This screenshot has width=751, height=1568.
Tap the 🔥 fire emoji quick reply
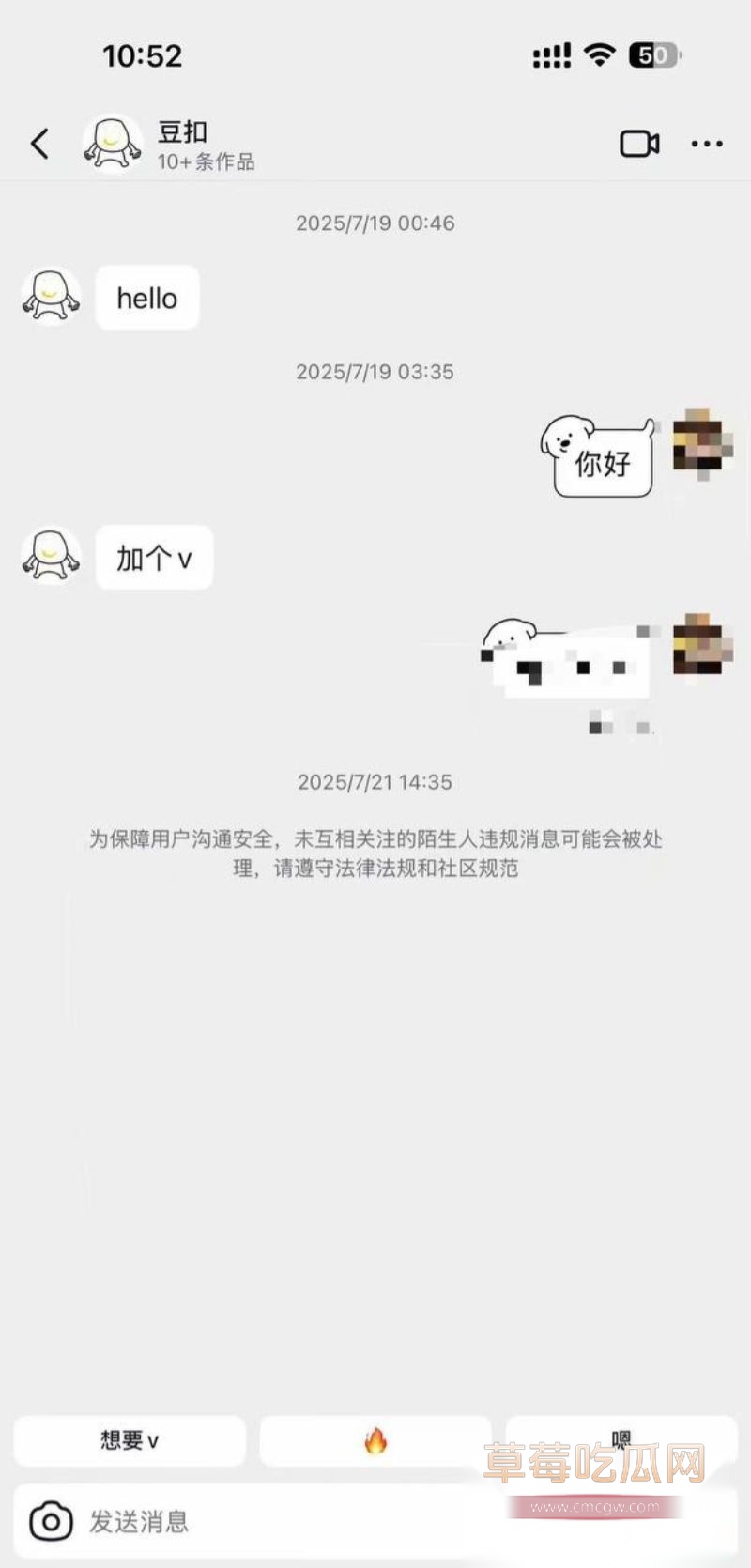pos(375,1439)
